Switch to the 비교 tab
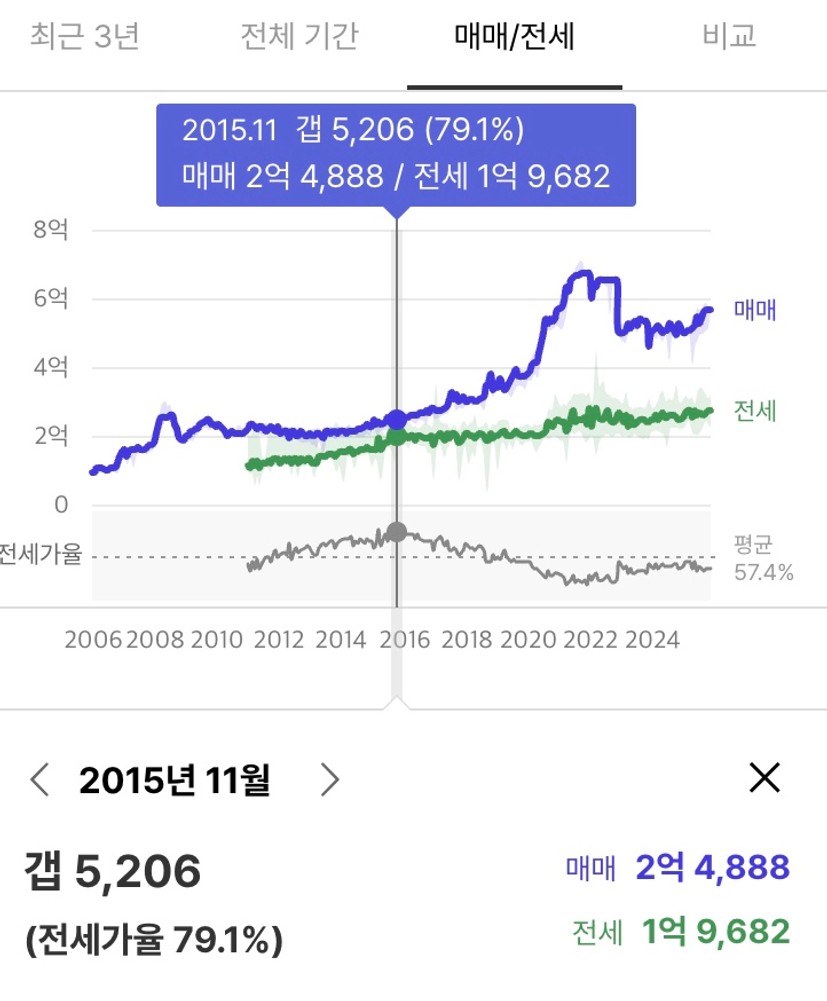The image size is (827, 1001). point(729,38)
